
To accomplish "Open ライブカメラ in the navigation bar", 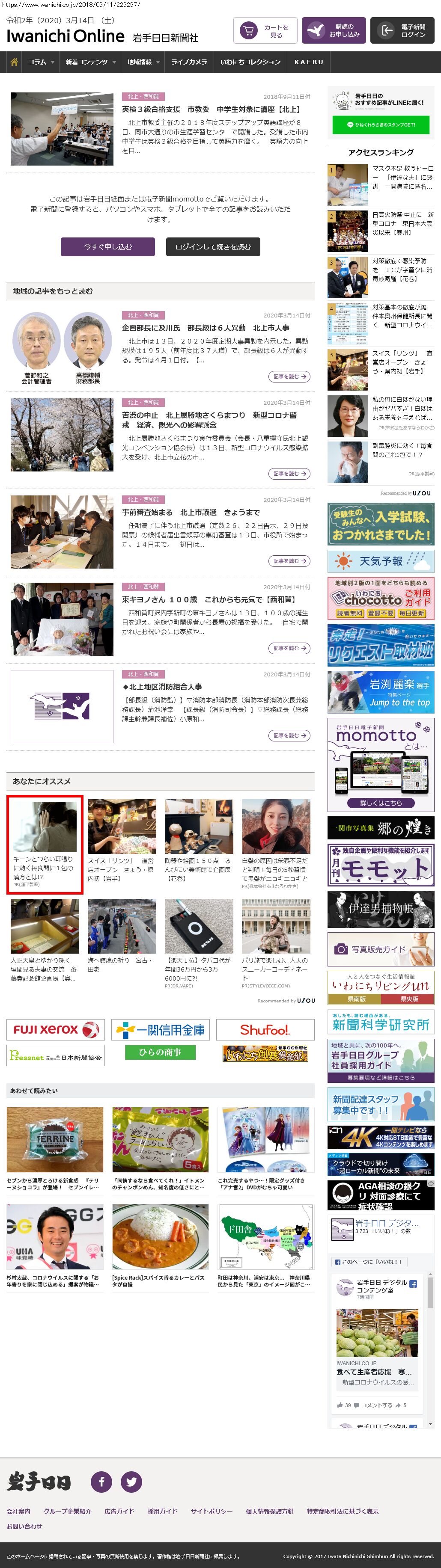I will (x=189, y=62).
